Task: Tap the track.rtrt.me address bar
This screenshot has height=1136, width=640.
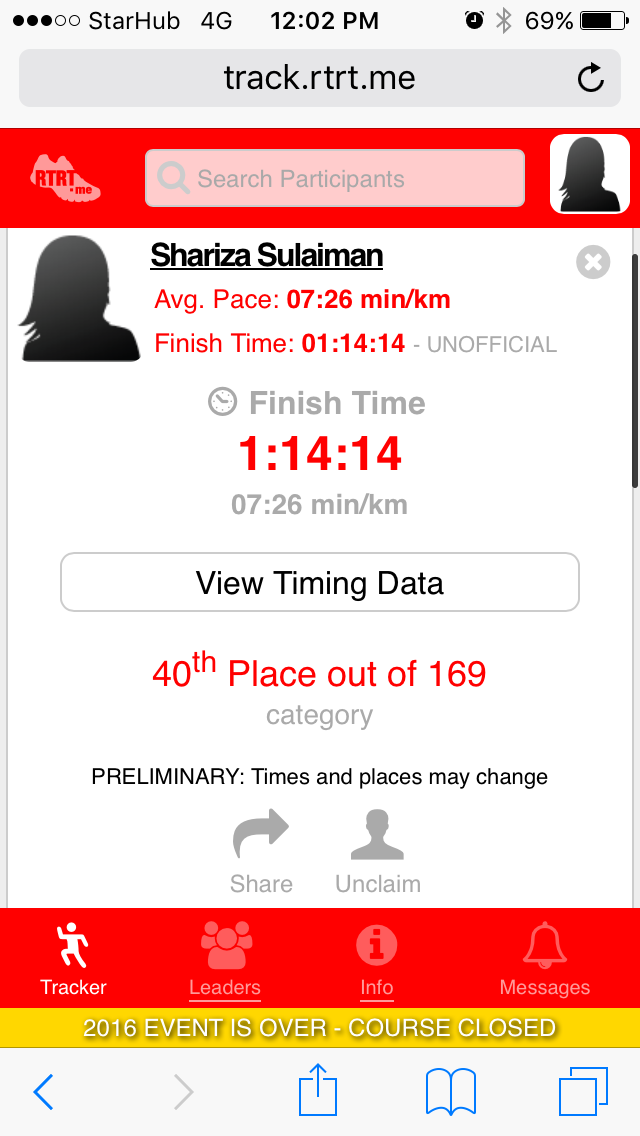Action: click(x=320, y=78)
